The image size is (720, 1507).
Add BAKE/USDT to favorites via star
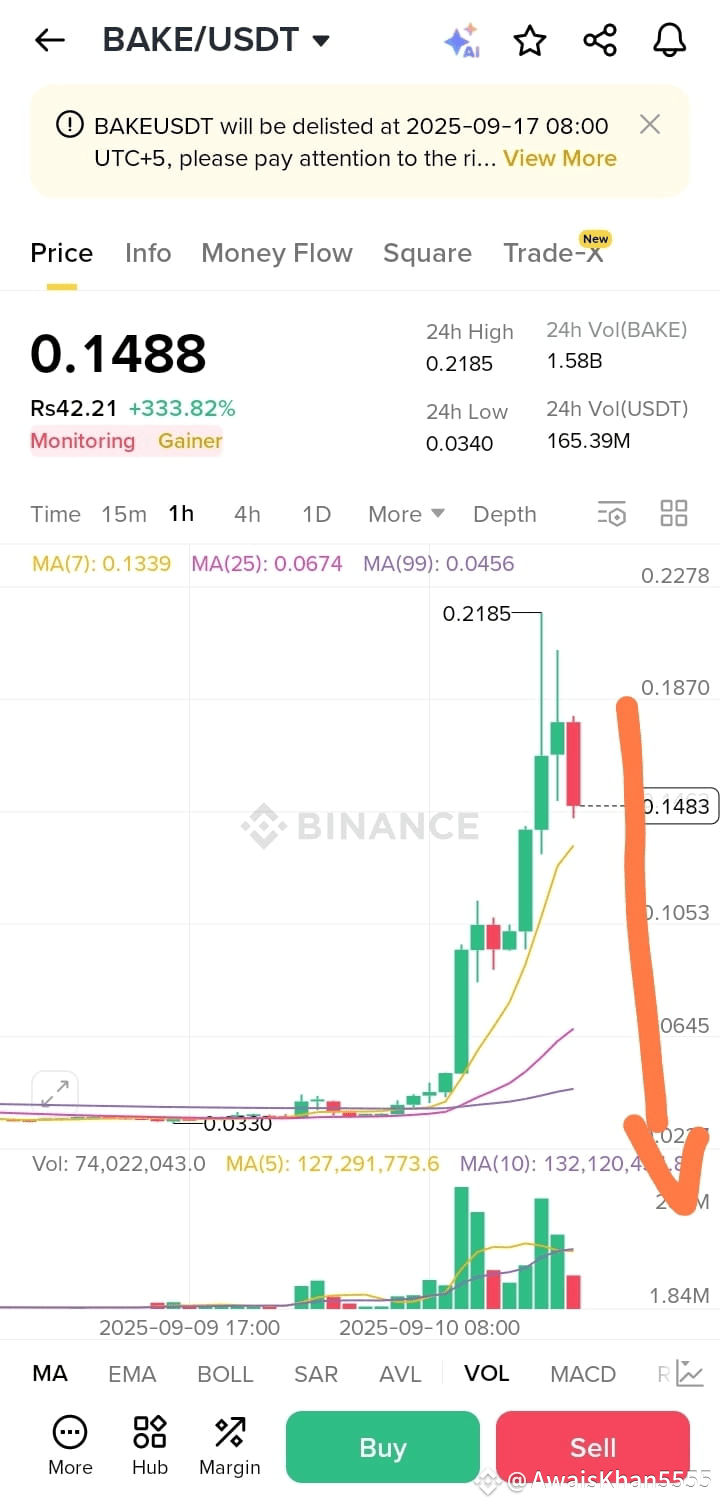point(529,40)
